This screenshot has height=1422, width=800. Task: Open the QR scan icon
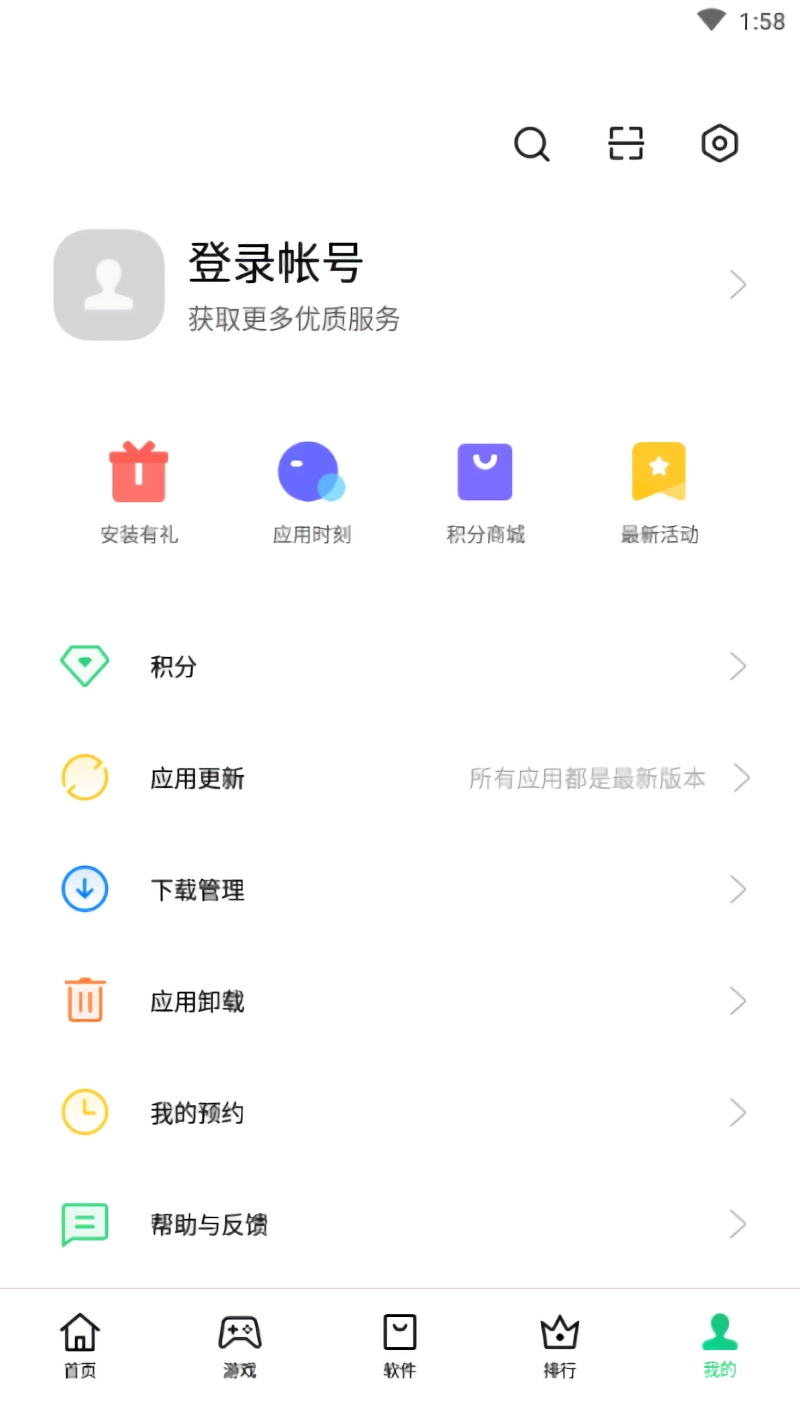(x=626, y=144)
